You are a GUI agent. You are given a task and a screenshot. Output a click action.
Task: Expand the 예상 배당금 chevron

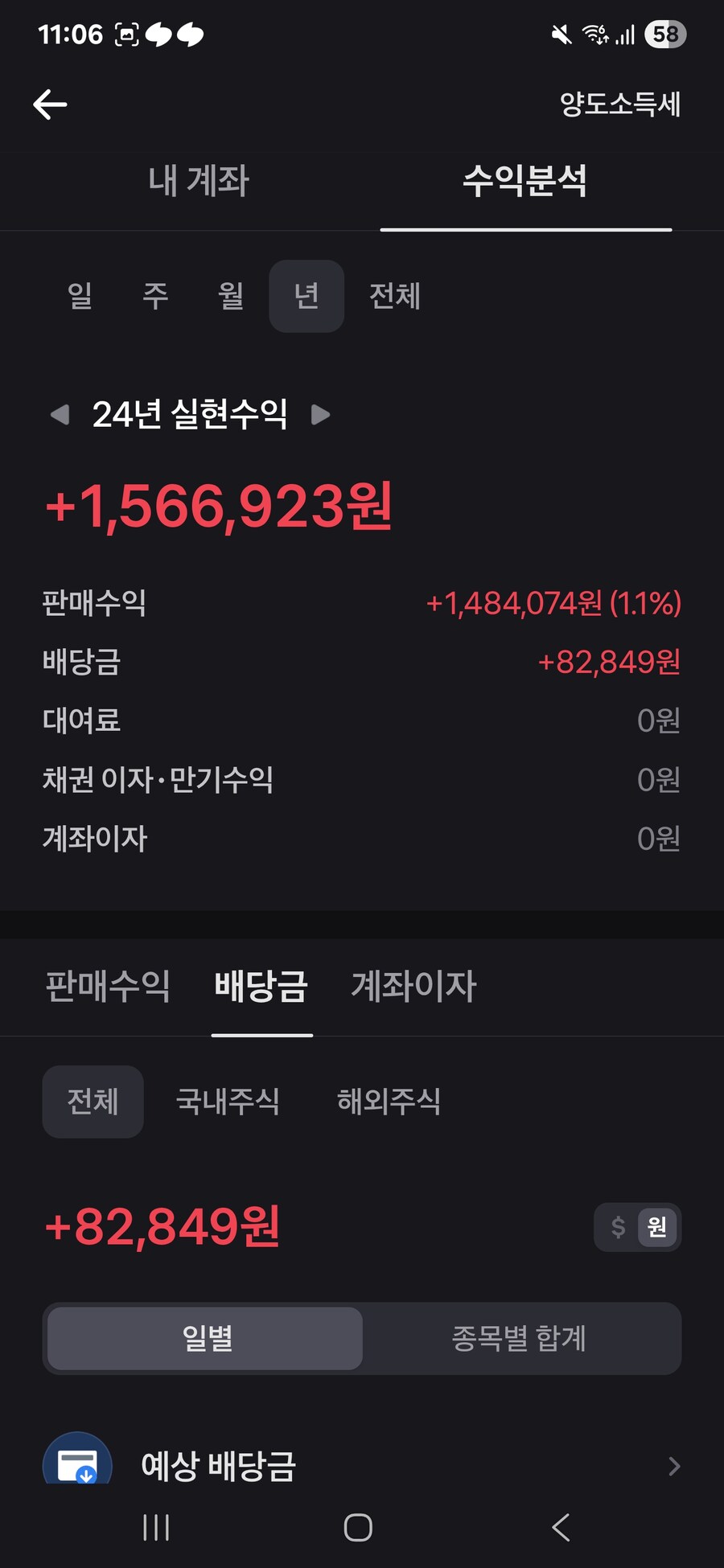pos(673,1465)
